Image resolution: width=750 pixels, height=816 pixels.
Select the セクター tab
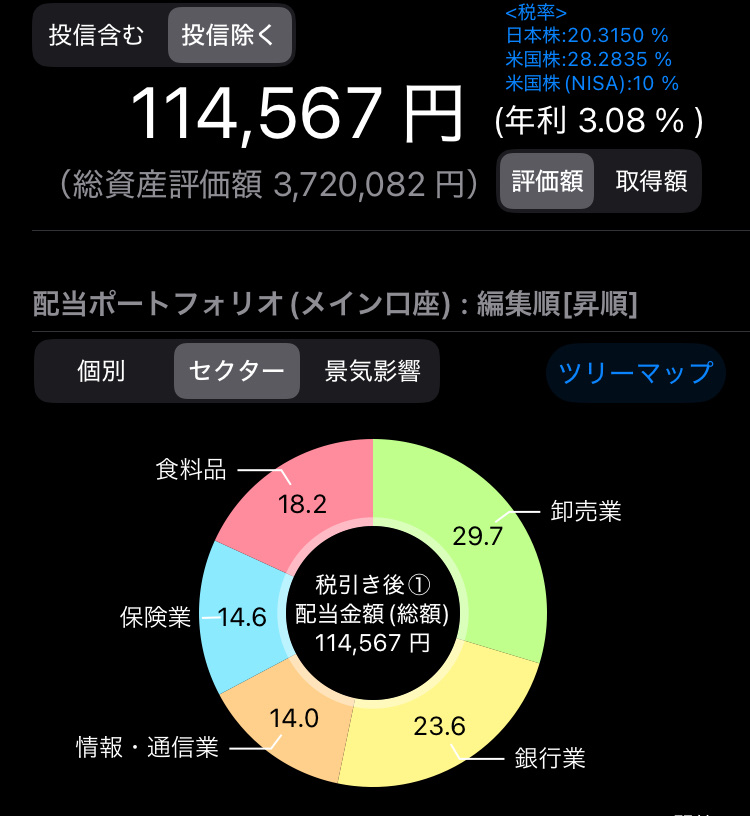237,372
